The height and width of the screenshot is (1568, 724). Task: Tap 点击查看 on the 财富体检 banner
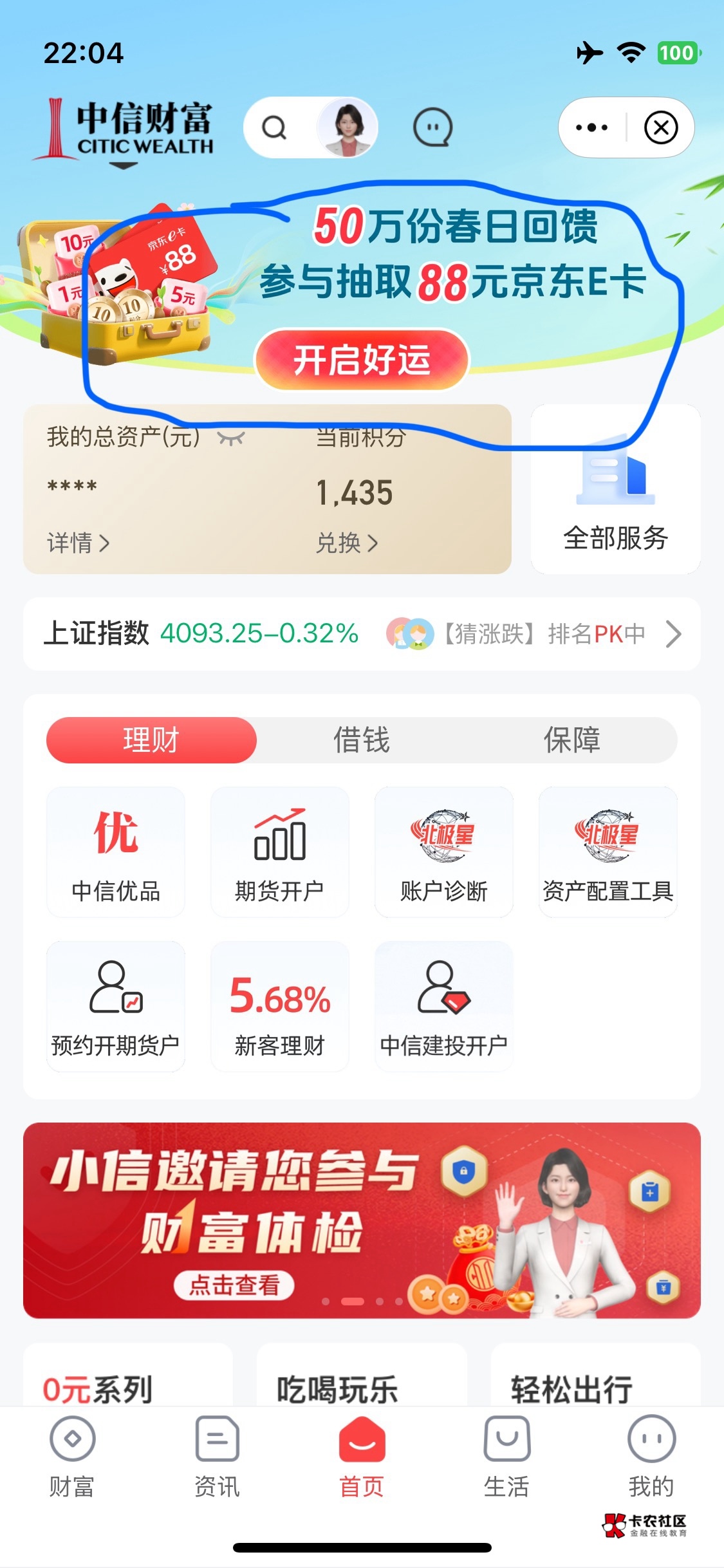point(234,1285)
